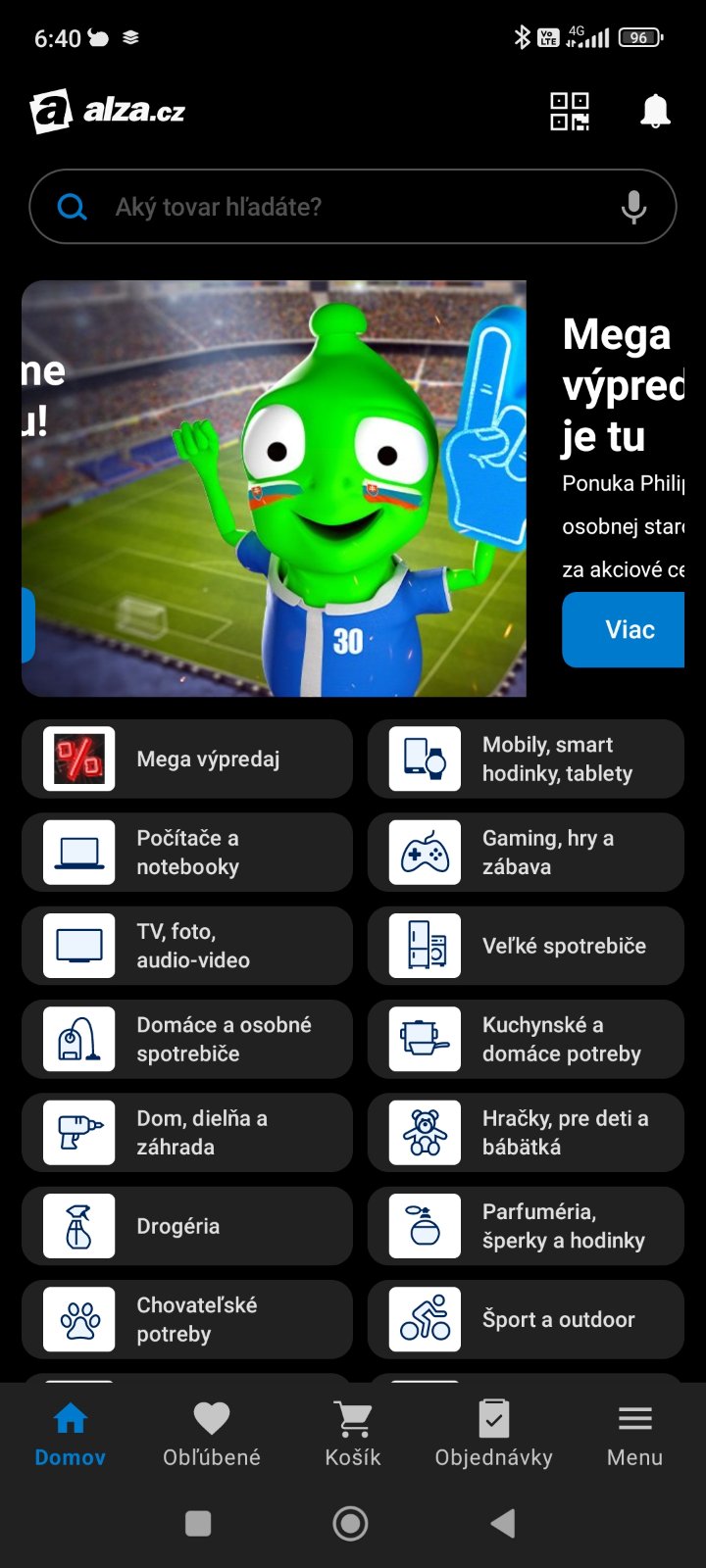Open TV, foto, audio-video category
Viewport: 706px width, 1568px height.
click(187, 946)
